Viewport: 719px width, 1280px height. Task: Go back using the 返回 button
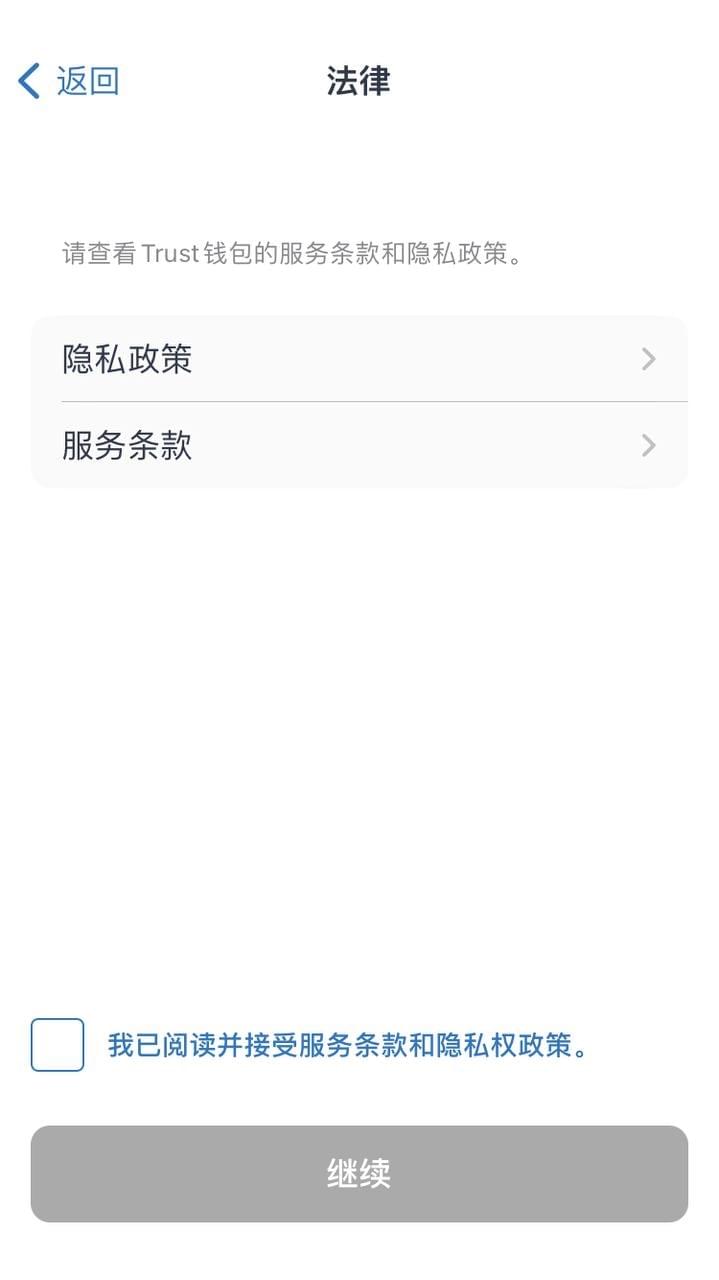point(68,81)
